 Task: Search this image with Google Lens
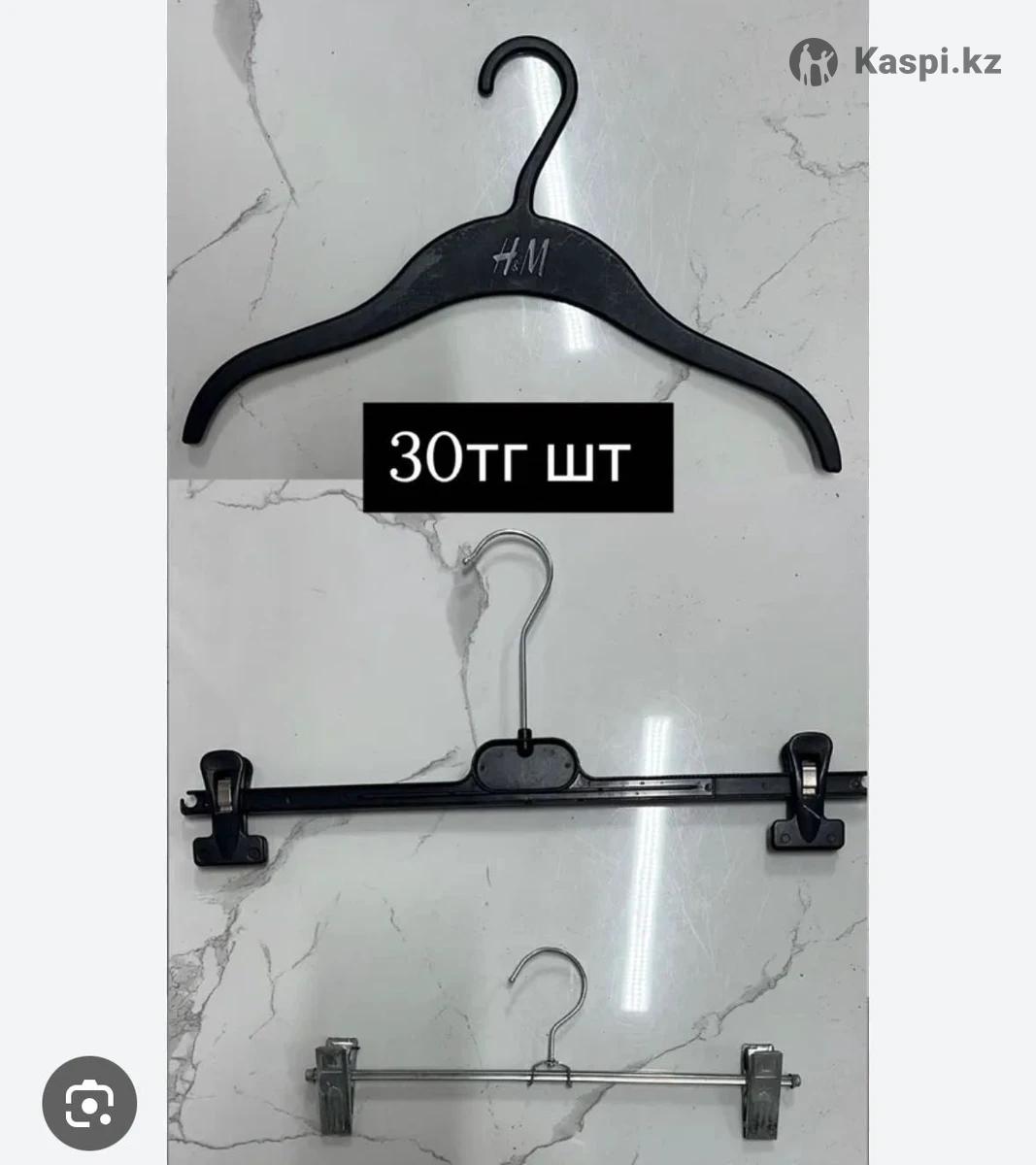click(89, 1103)
